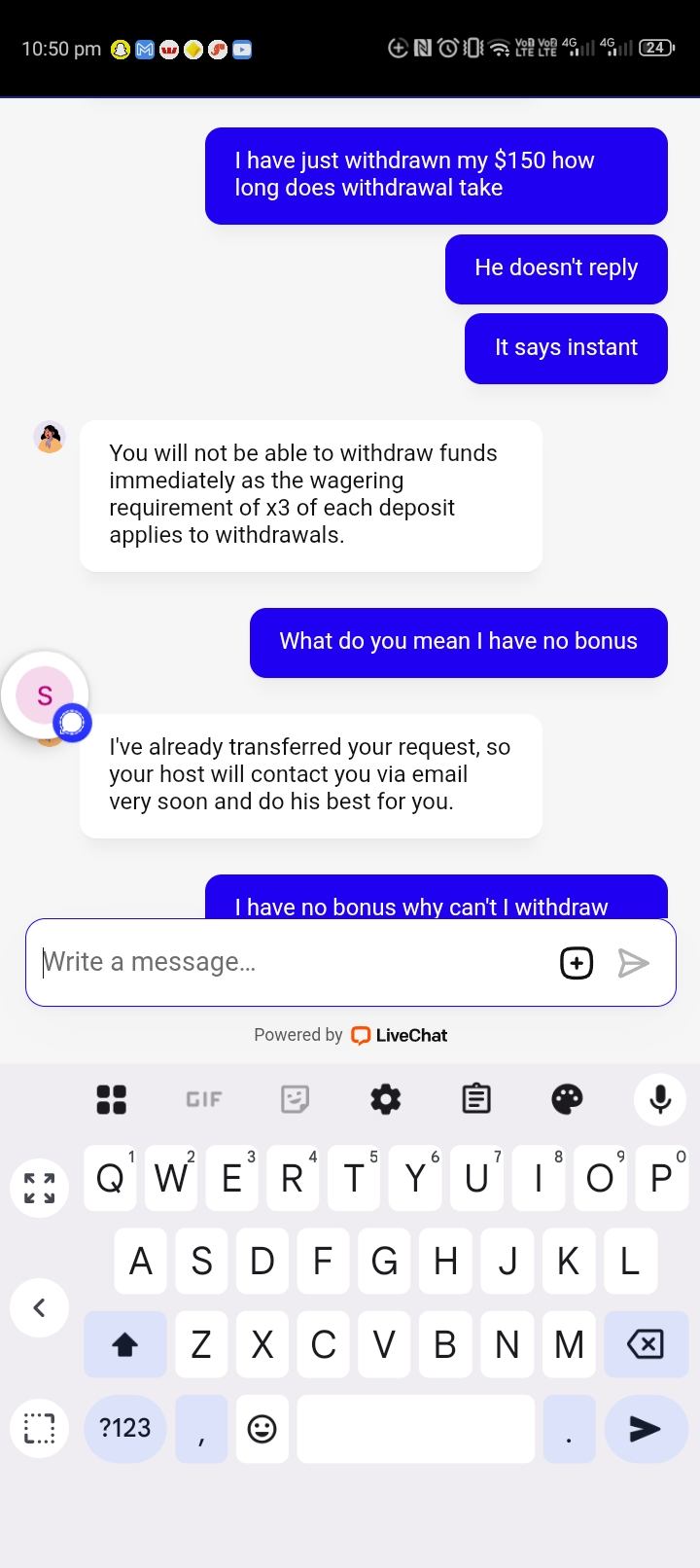Image resolution: width=700 pixels, height=1568 pixels.
Task: Open keyboard settings gear
Action: click(x=386, y=1099)
